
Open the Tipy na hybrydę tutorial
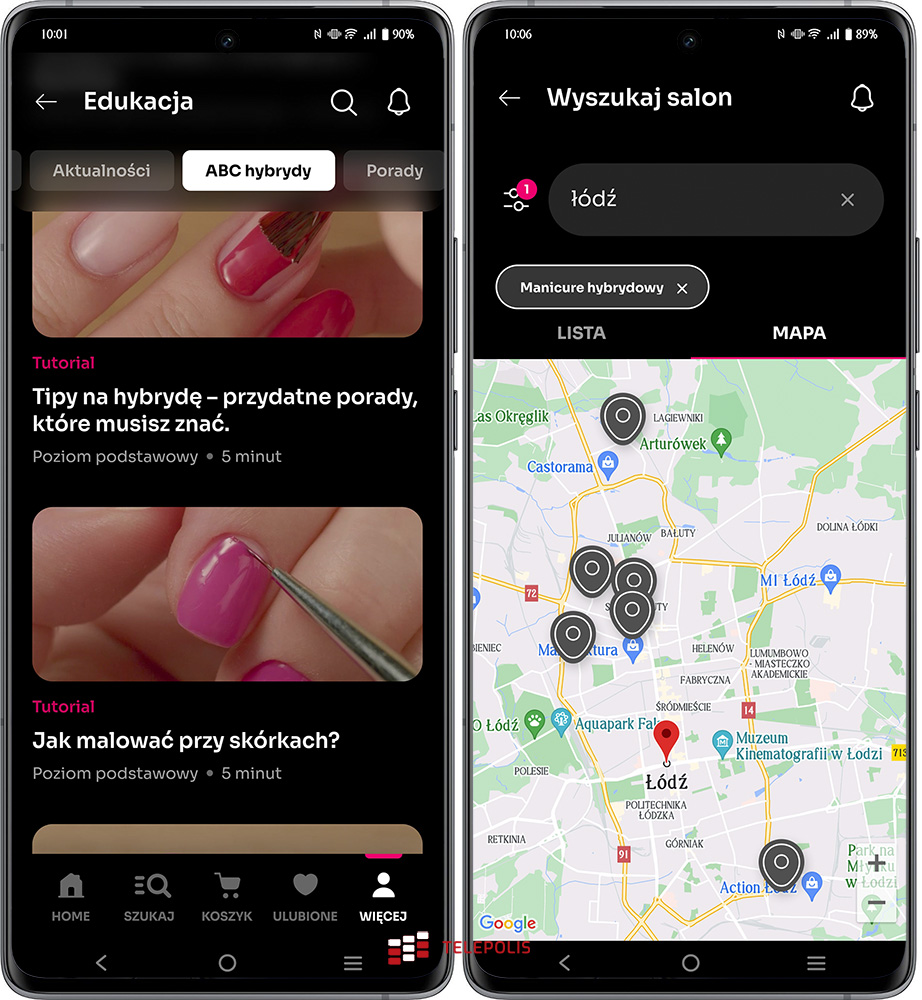[x=225, y=410]
